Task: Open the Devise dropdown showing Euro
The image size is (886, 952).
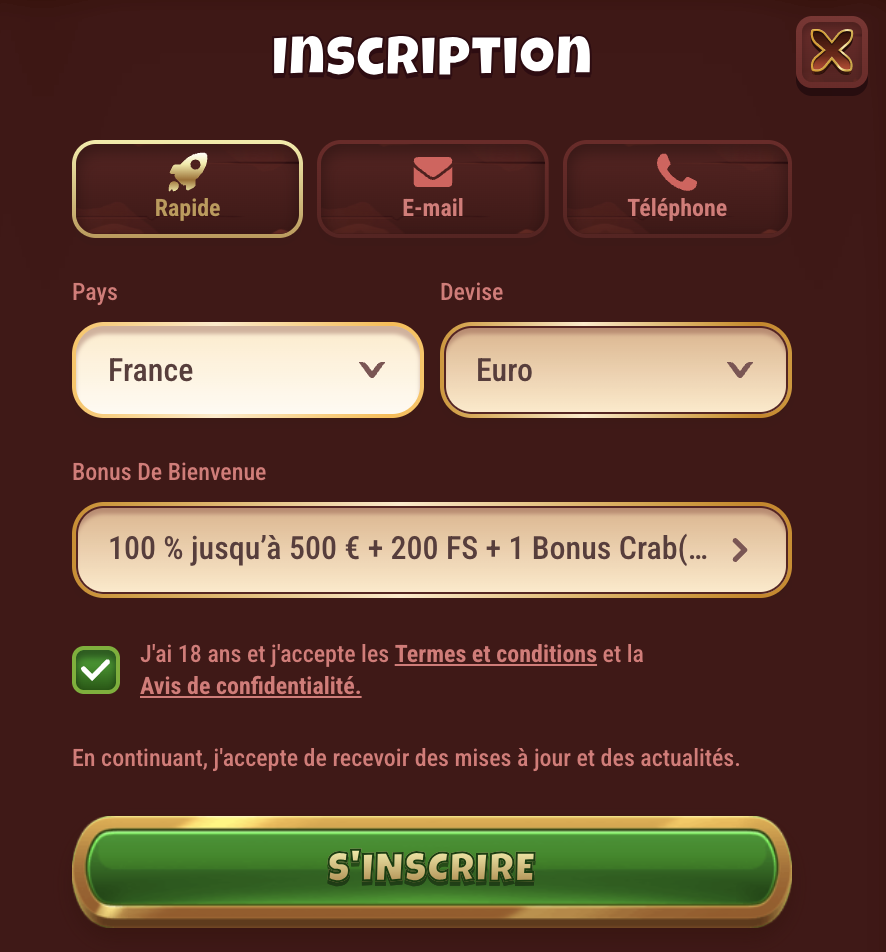Action: tap(615, 370)
